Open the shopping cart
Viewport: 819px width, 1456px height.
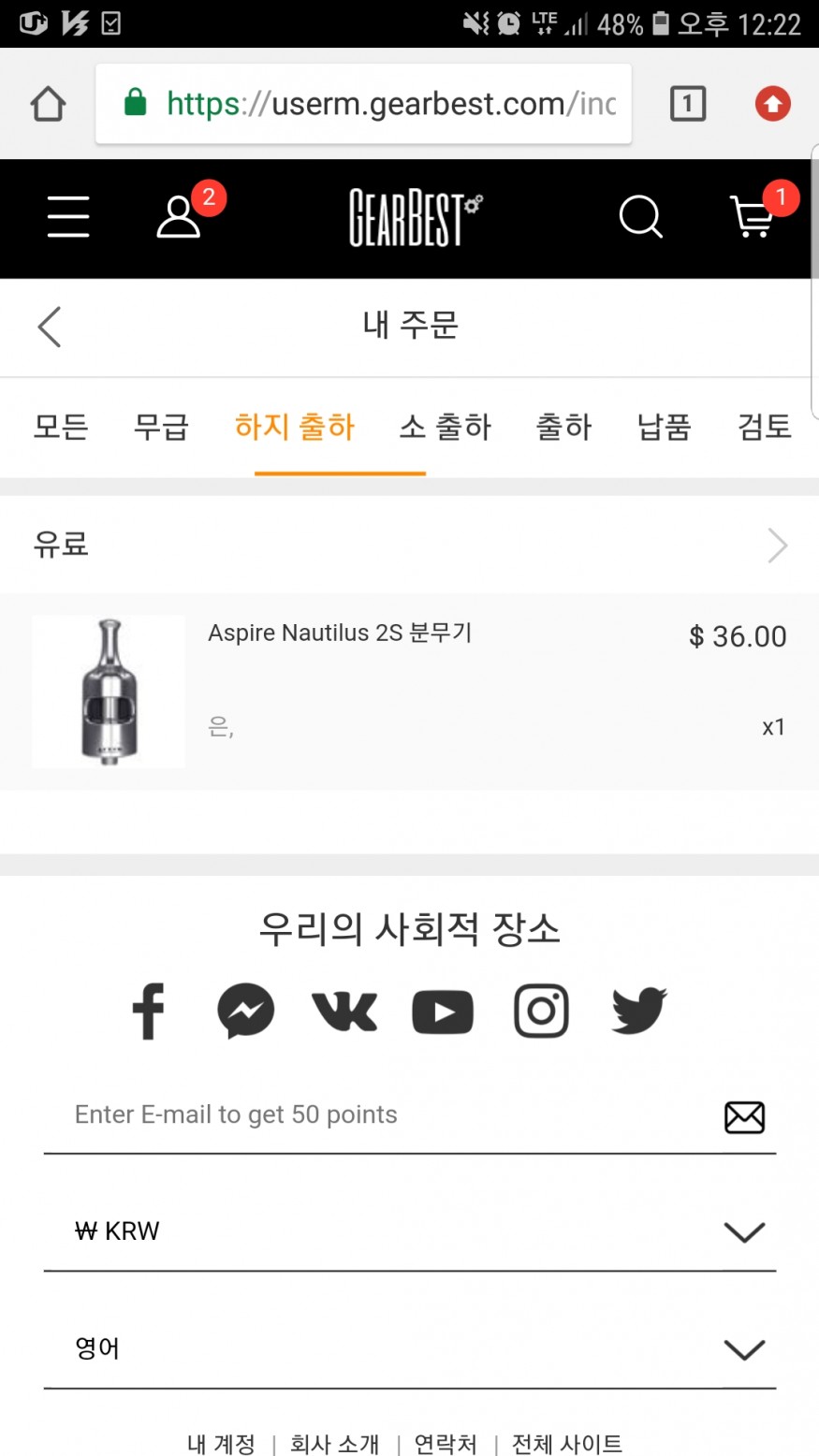click(x=753, y=217)
